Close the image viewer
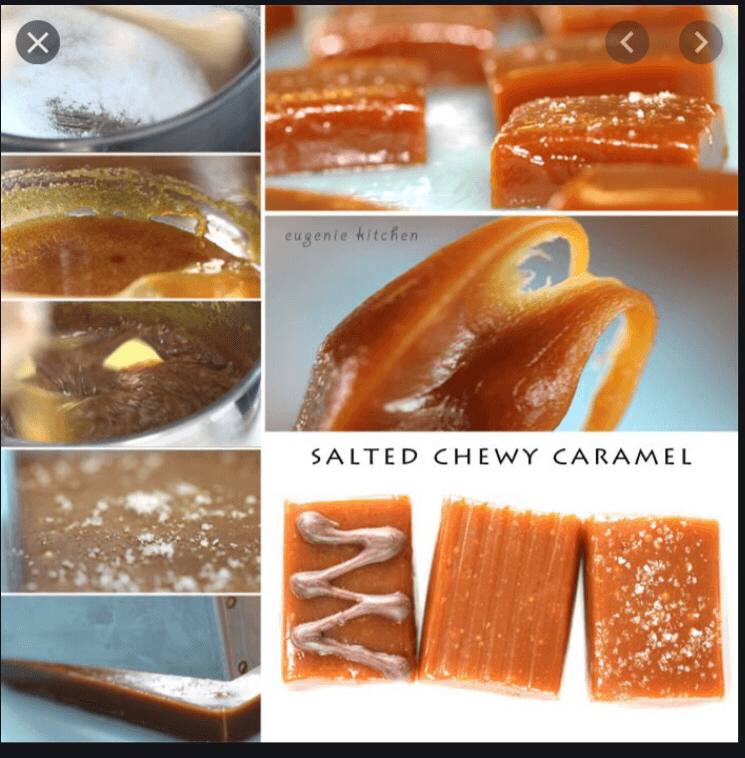Viewport: 745px width, 758px height. pyautogui.click(x=38, y=42)
